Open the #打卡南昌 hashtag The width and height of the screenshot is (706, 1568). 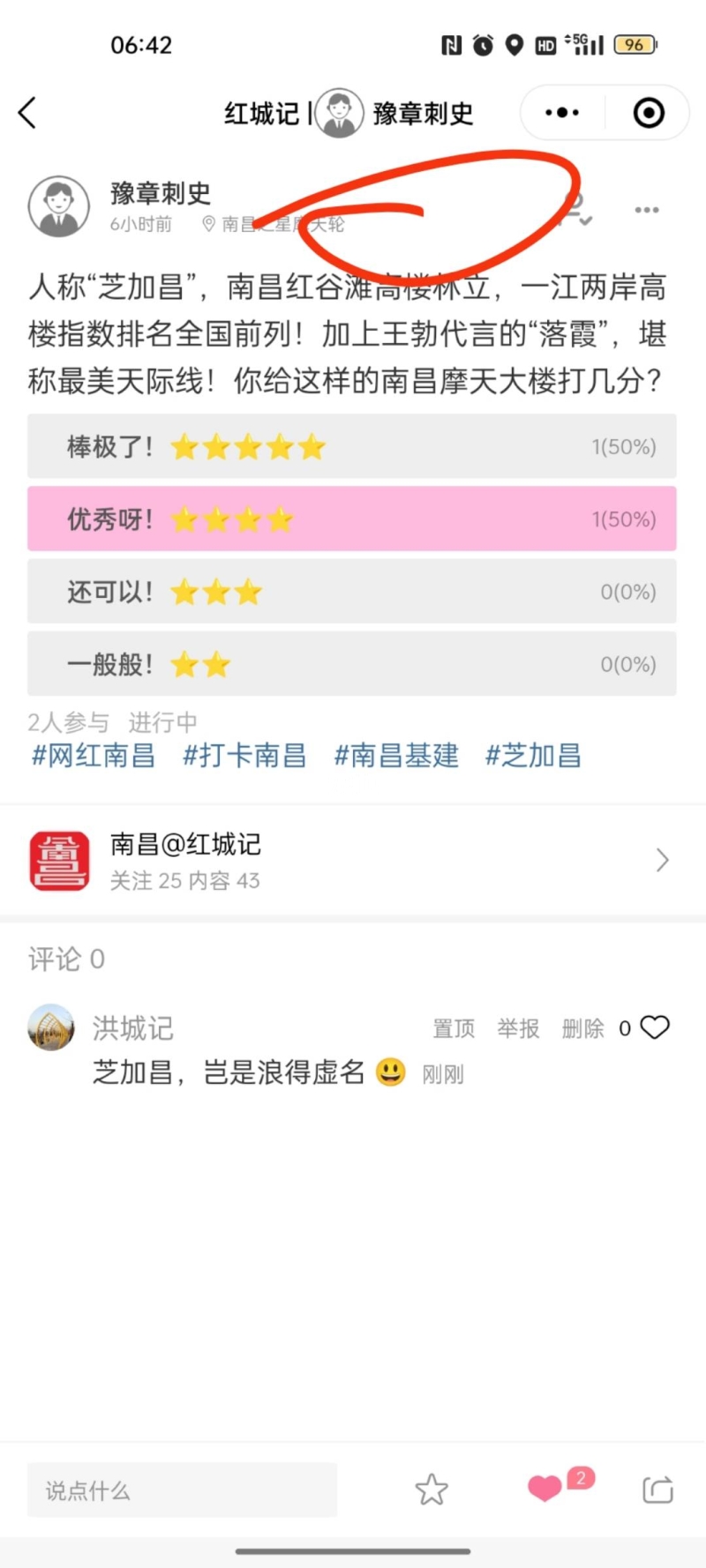(244, 756)
